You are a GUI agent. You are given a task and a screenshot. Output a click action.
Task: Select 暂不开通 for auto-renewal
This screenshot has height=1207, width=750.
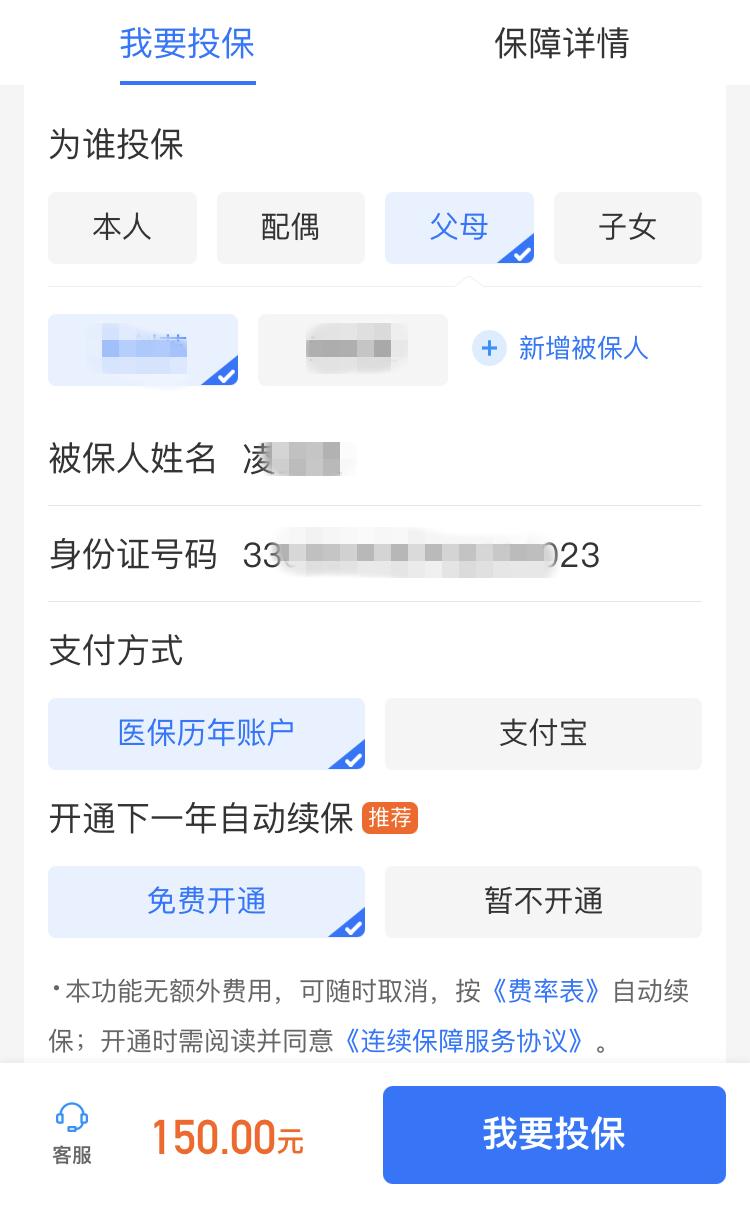pyautogui.click(x=543, y=902)
